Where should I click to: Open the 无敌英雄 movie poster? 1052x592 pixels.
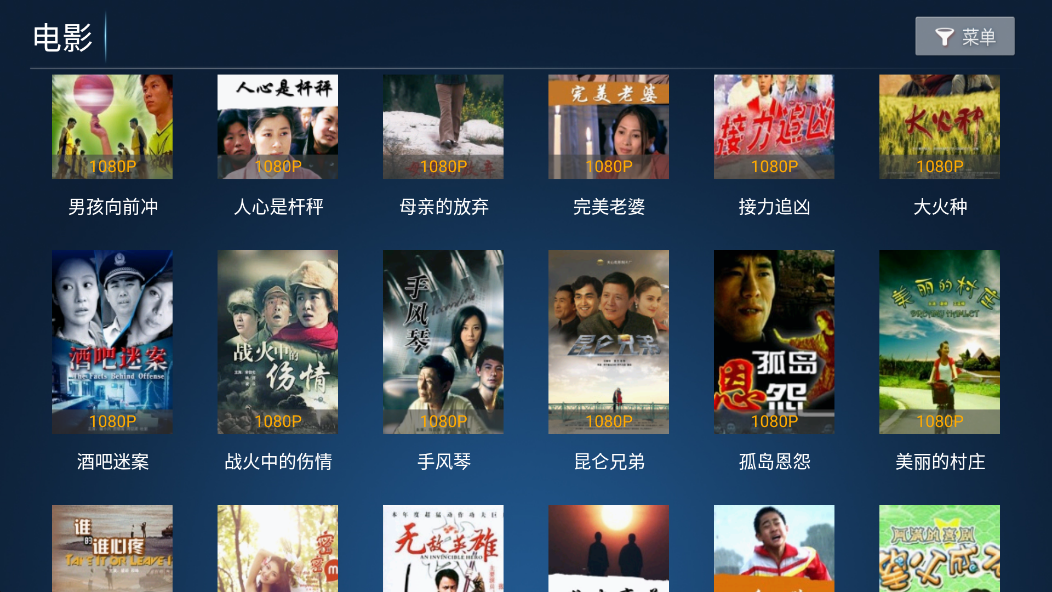point(443,548)
